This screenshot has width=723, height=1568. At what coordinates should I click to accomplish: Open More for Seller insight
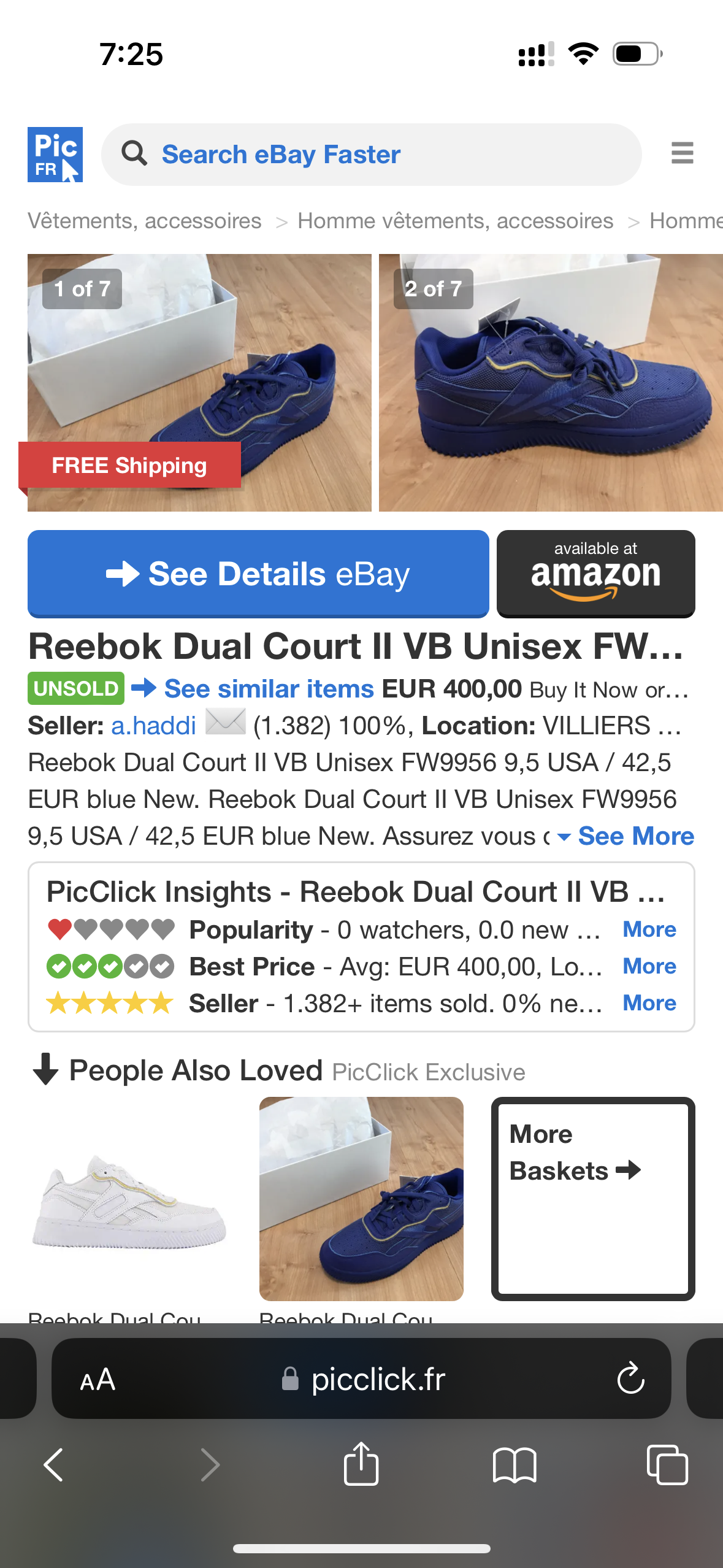[649, 1003]
